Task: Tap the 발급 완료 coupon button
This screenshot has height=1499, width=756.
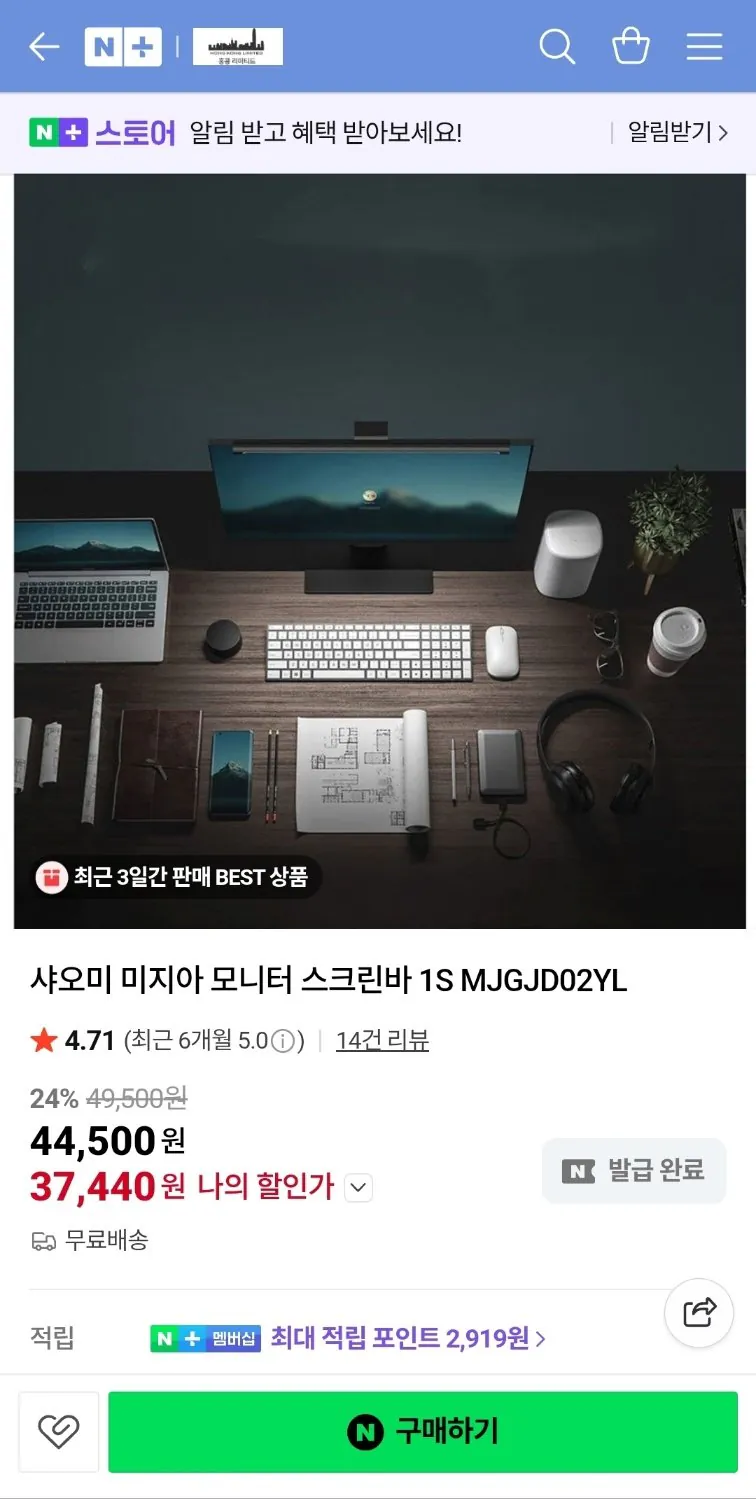Action: 633,1171
